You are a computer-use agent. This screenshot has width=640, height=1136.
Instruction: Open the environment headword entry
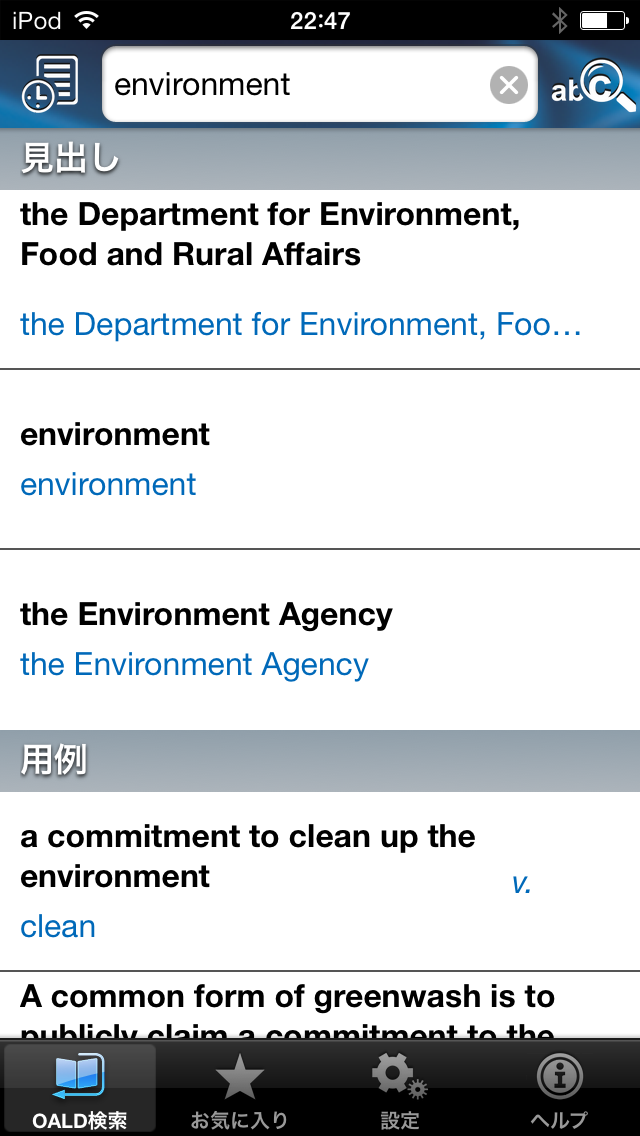pos(320,459)
